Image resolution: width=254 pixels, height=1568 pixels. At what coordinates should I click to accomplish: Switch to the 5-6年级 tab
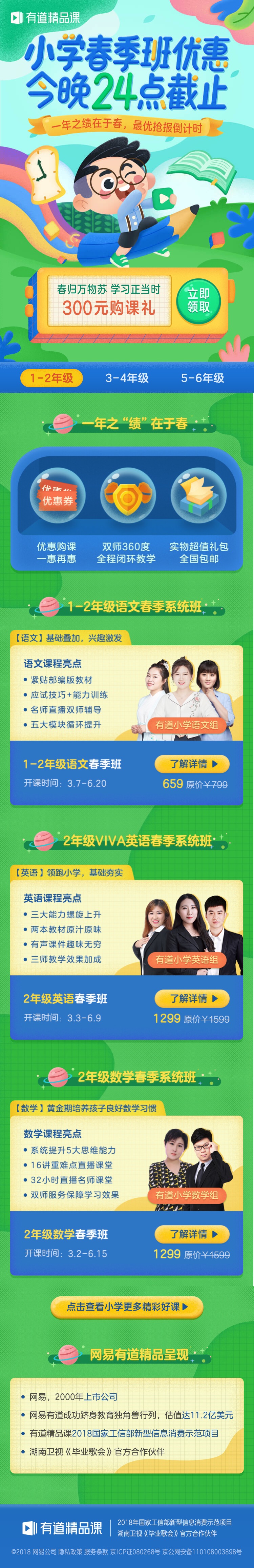tap(202, 378)
